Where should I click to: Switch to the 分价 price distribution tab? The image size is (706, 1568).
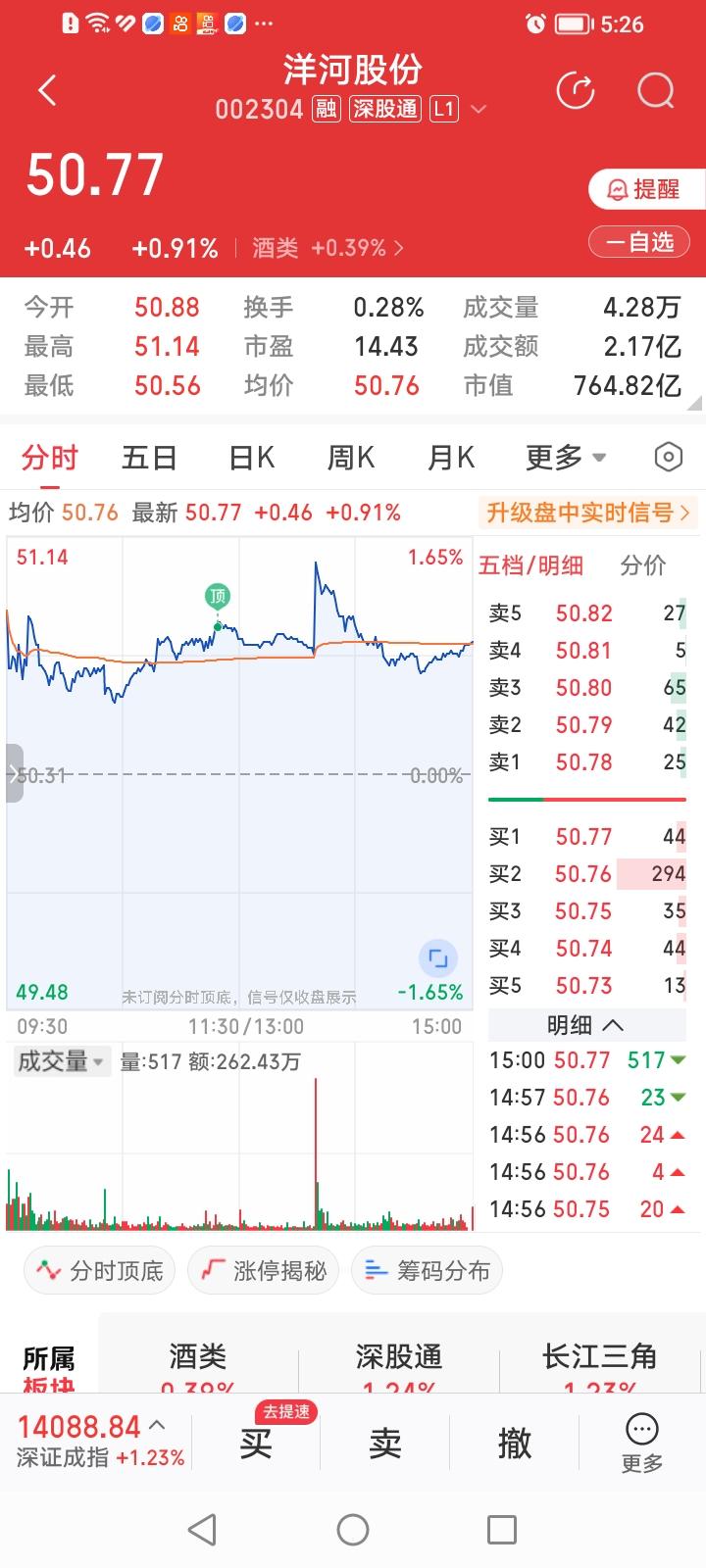pyautogui.click(x=642, y=565)
